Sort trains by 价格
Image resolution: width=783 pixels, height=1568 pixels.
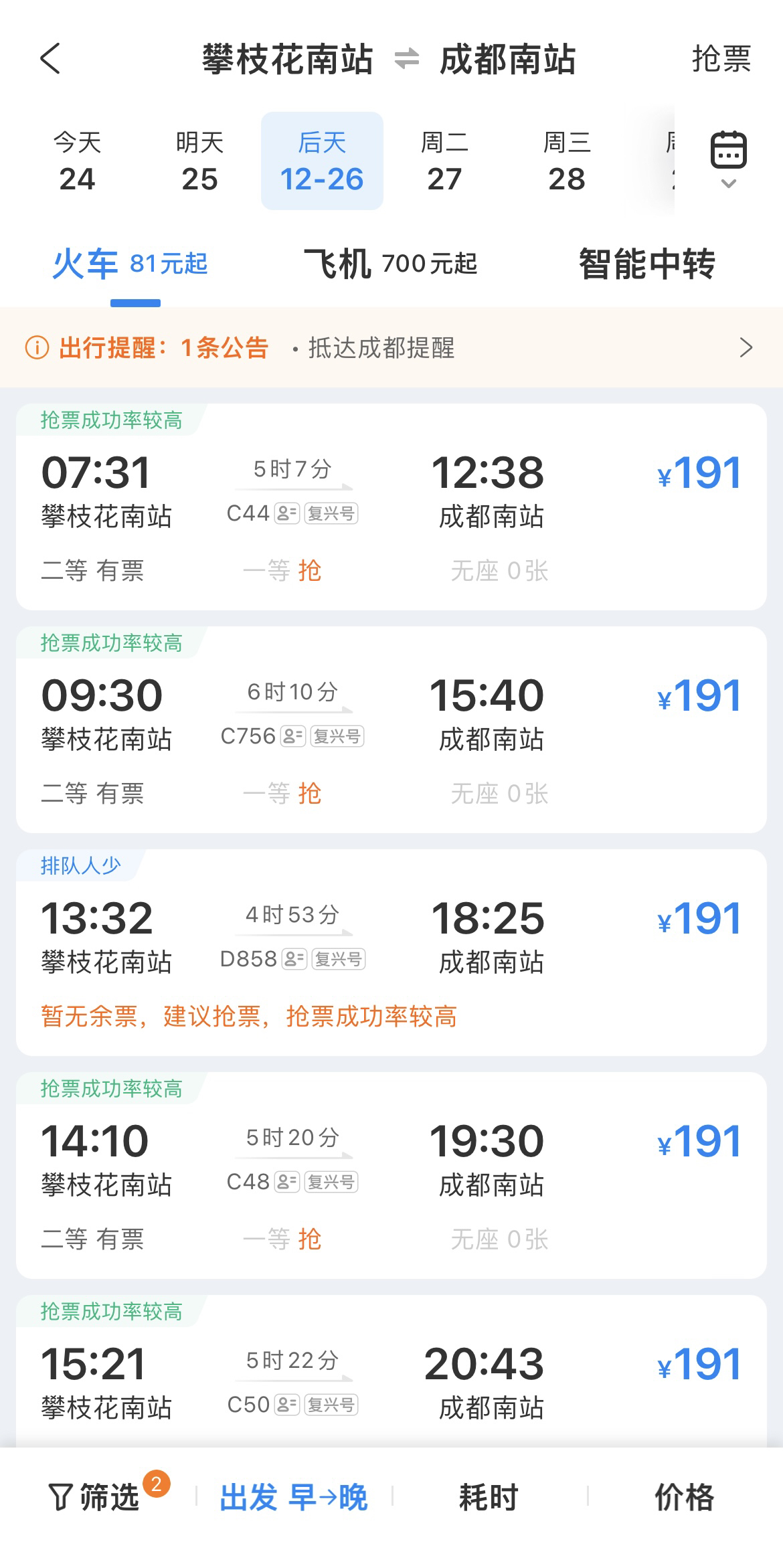tap(684, 1498)
